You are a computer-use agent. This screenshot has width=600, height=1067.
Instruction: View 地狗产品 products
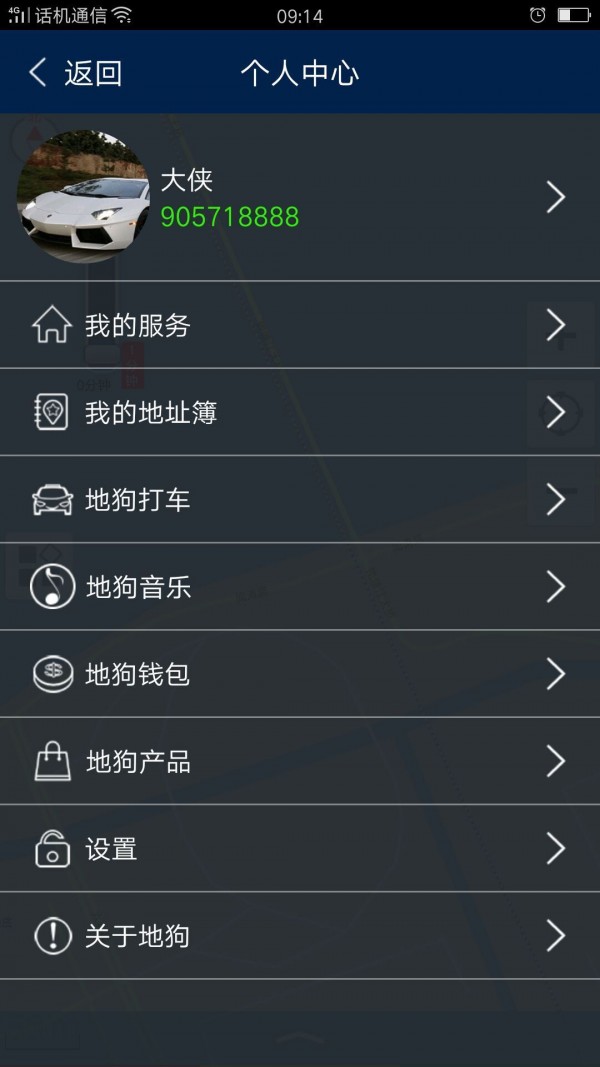click(x=300, y=761)
